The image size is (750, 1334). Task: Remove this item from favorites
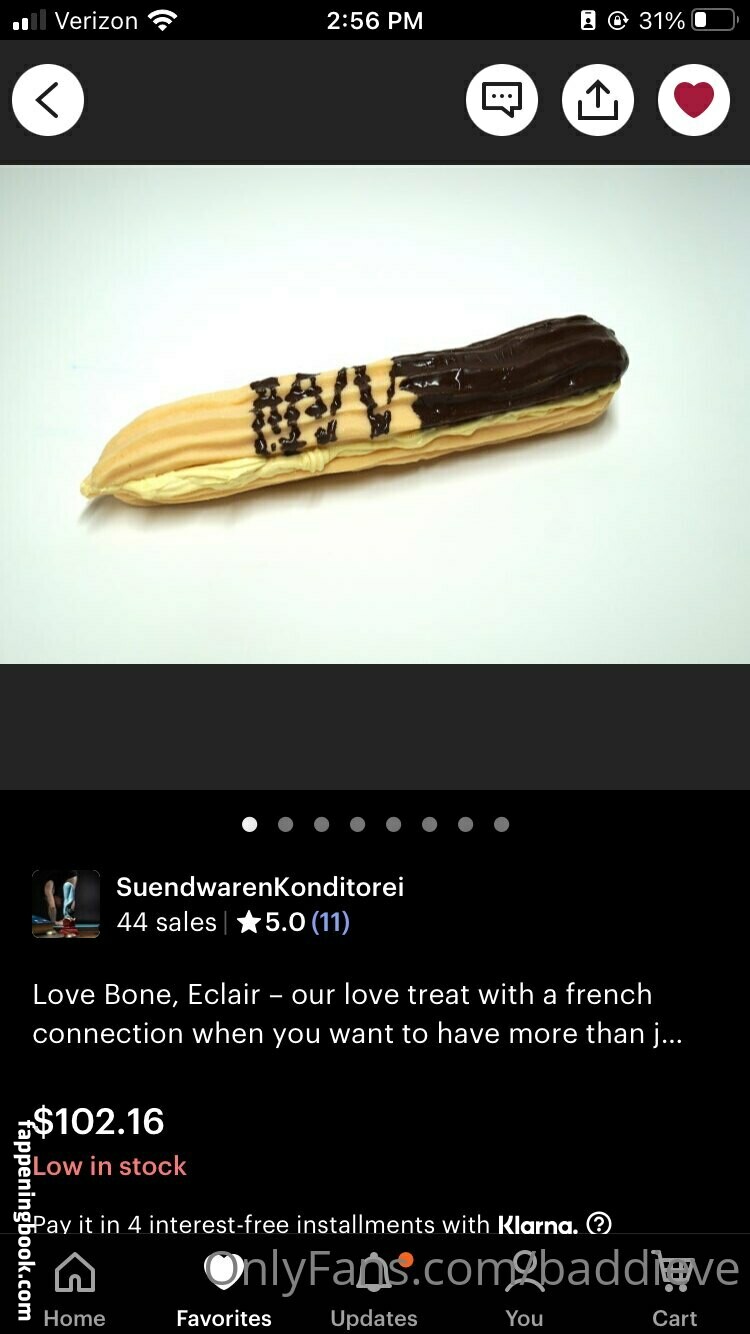693,100
